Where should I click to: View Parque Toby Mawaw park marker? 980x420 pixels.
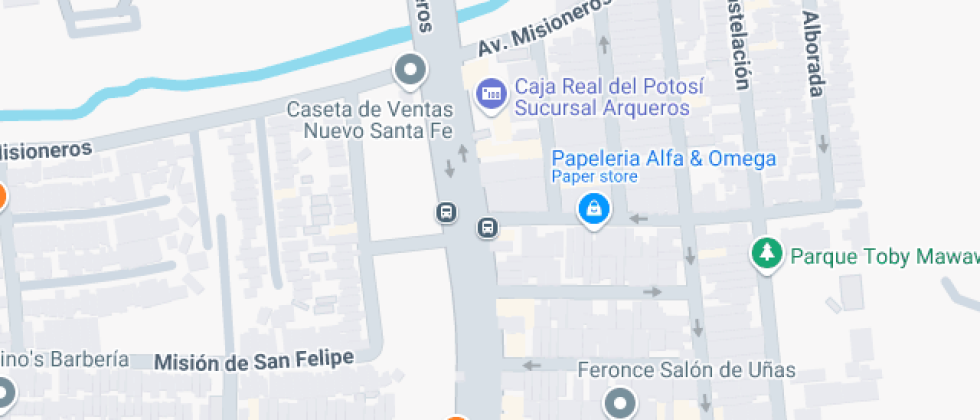(x=767, y=255)
